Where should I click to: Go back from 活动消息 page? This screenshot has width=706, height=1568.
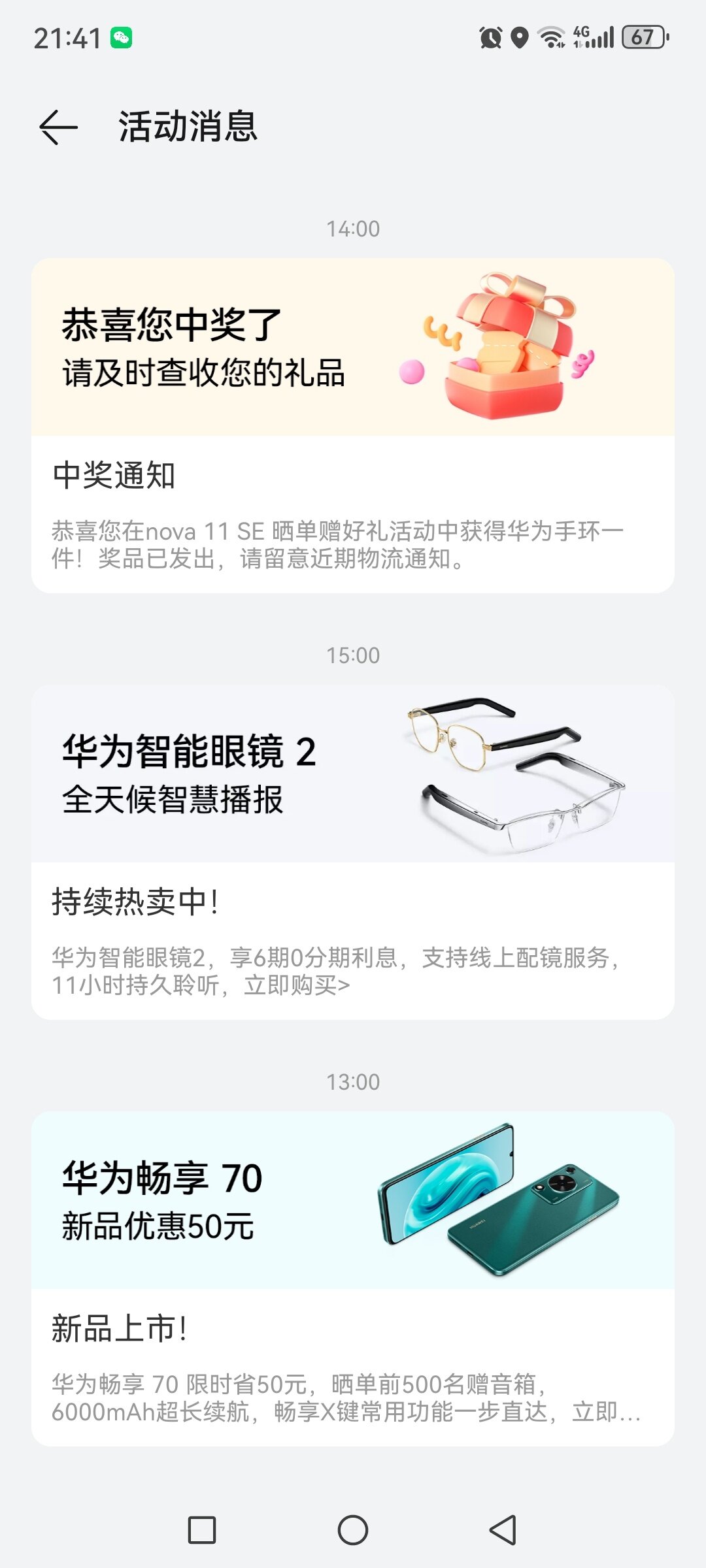(58, 127)
